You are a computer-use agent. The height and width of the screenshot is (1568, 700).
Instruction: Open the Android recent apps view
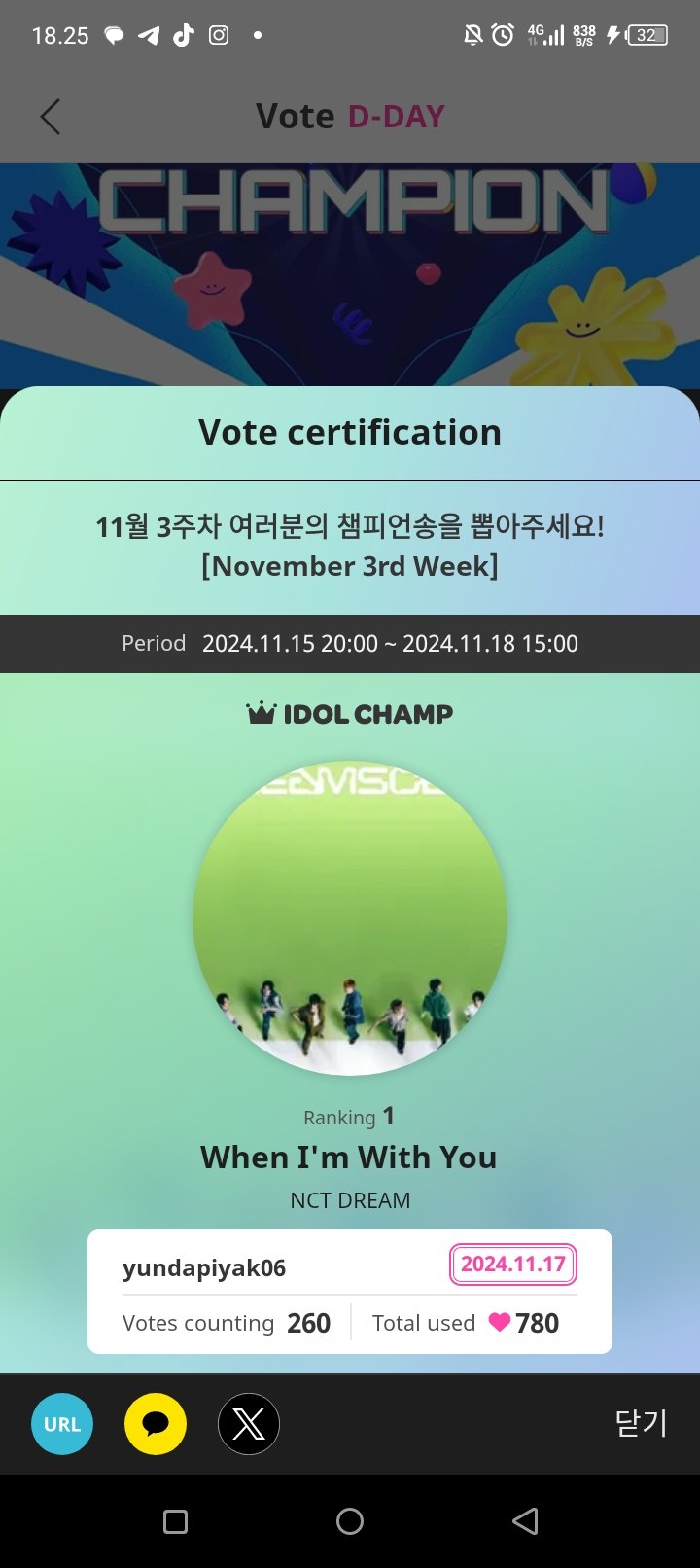tap(176, 1521)
